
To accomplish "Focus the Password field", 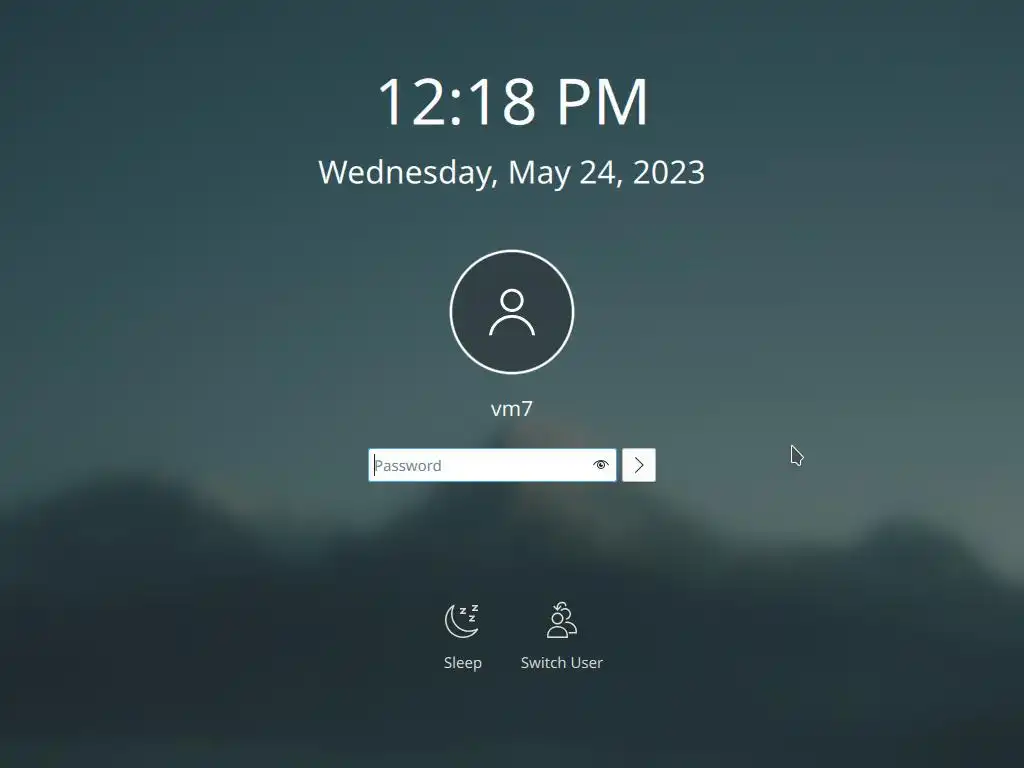I will pyautogui.click(x=478, y=465).
